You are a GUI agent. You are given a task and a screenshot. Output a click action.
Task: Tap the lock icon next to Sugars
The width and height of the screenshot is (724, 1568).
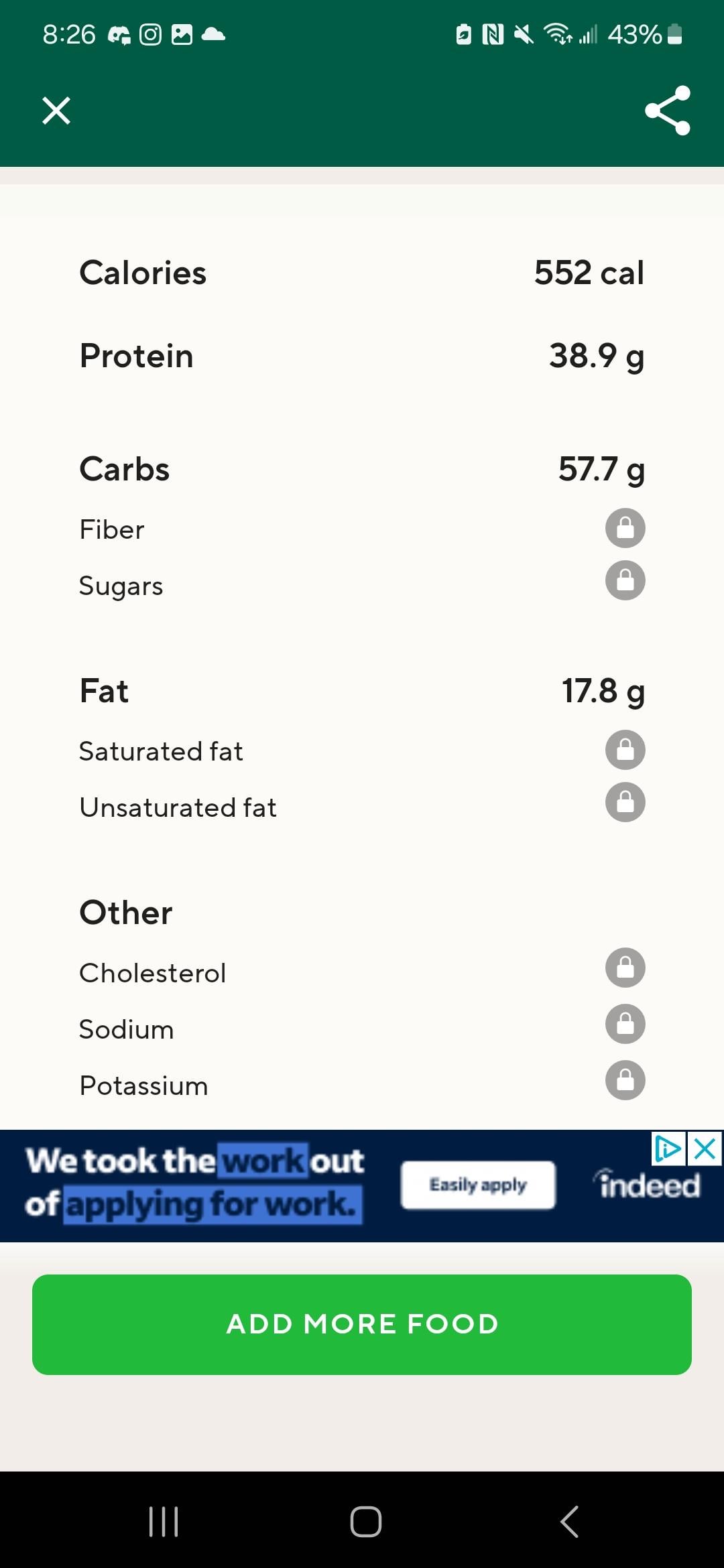625,580
